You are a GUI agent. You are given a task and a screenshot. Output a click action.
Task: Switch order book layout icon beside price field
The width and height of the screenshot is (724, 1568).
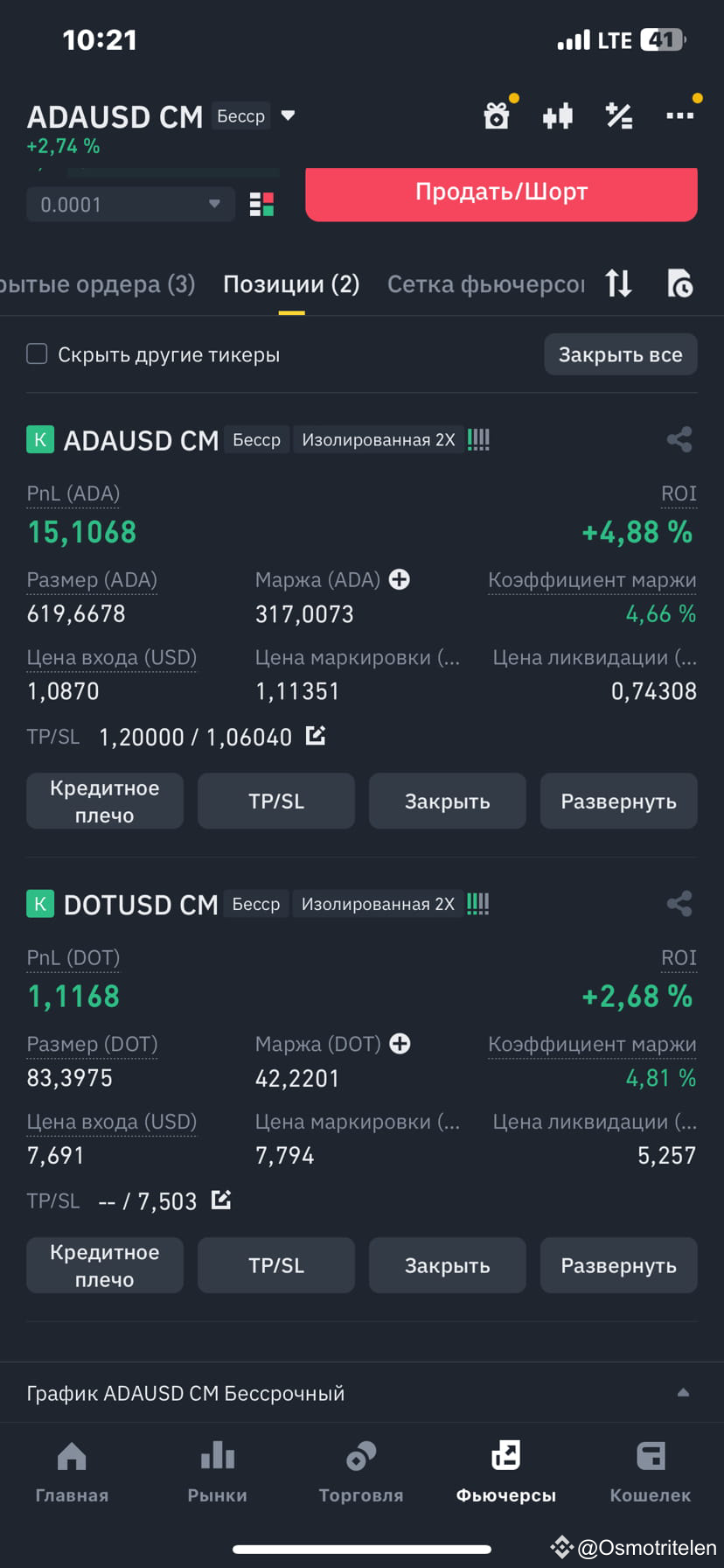point(261,204)
